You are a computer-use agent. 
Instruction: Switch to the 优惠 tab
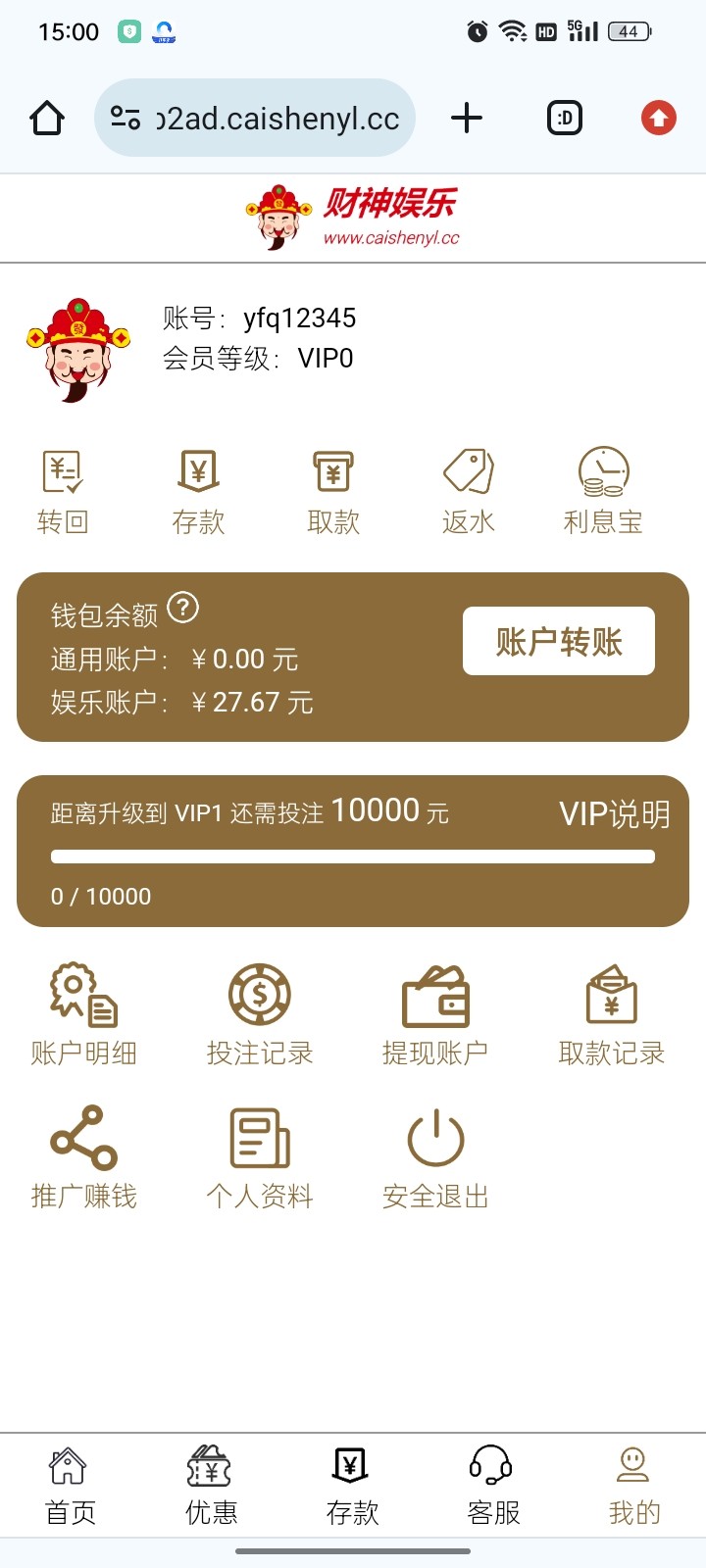211,1486
